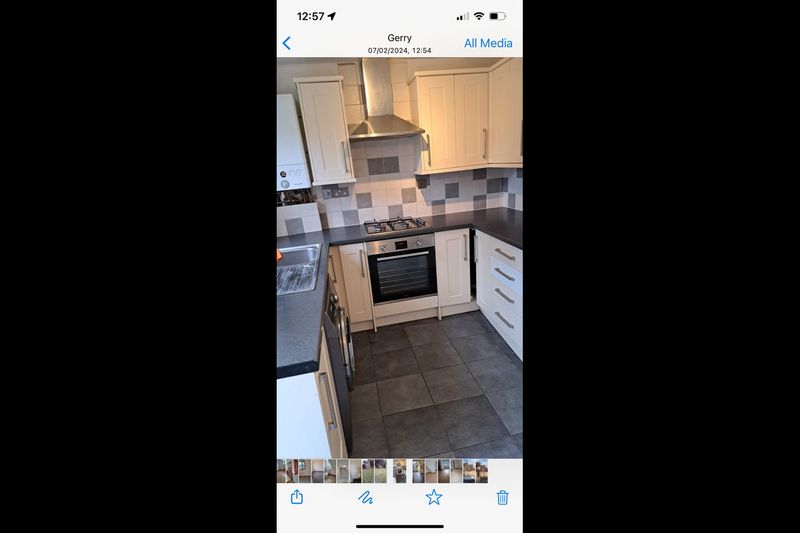Draw on the photo with markup
Screen dimensions: 800x533
[x=365, y=497]
